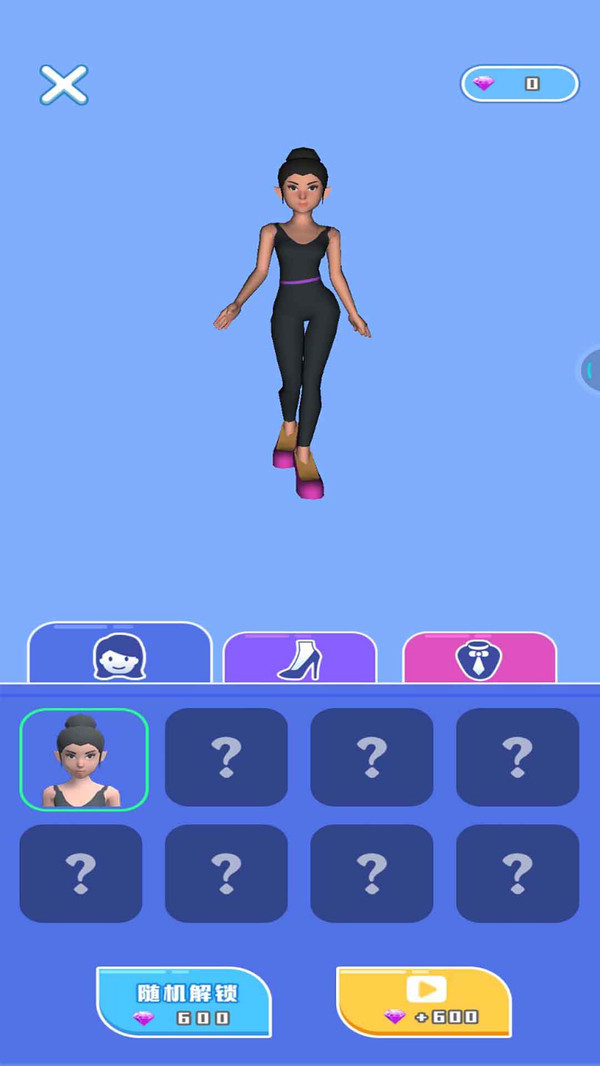Select the face avatar tab
The image size is (600, 1066).
tap(119, 655)
